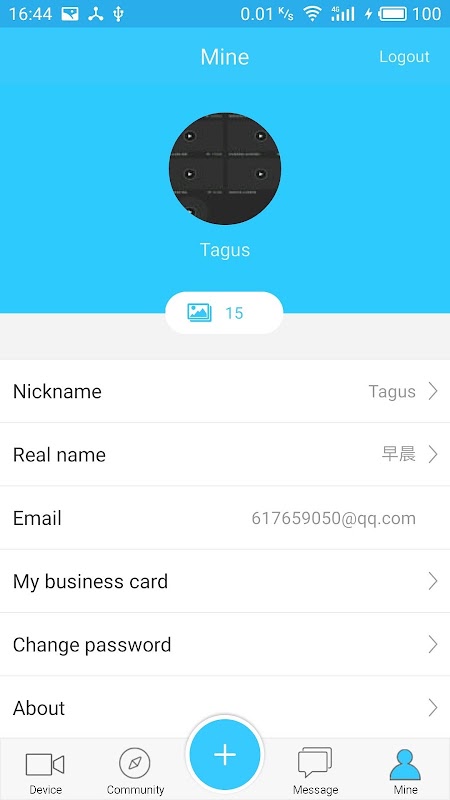450x800 pixels.
Task: Select the Mine tab
Action: pos(406,770)
